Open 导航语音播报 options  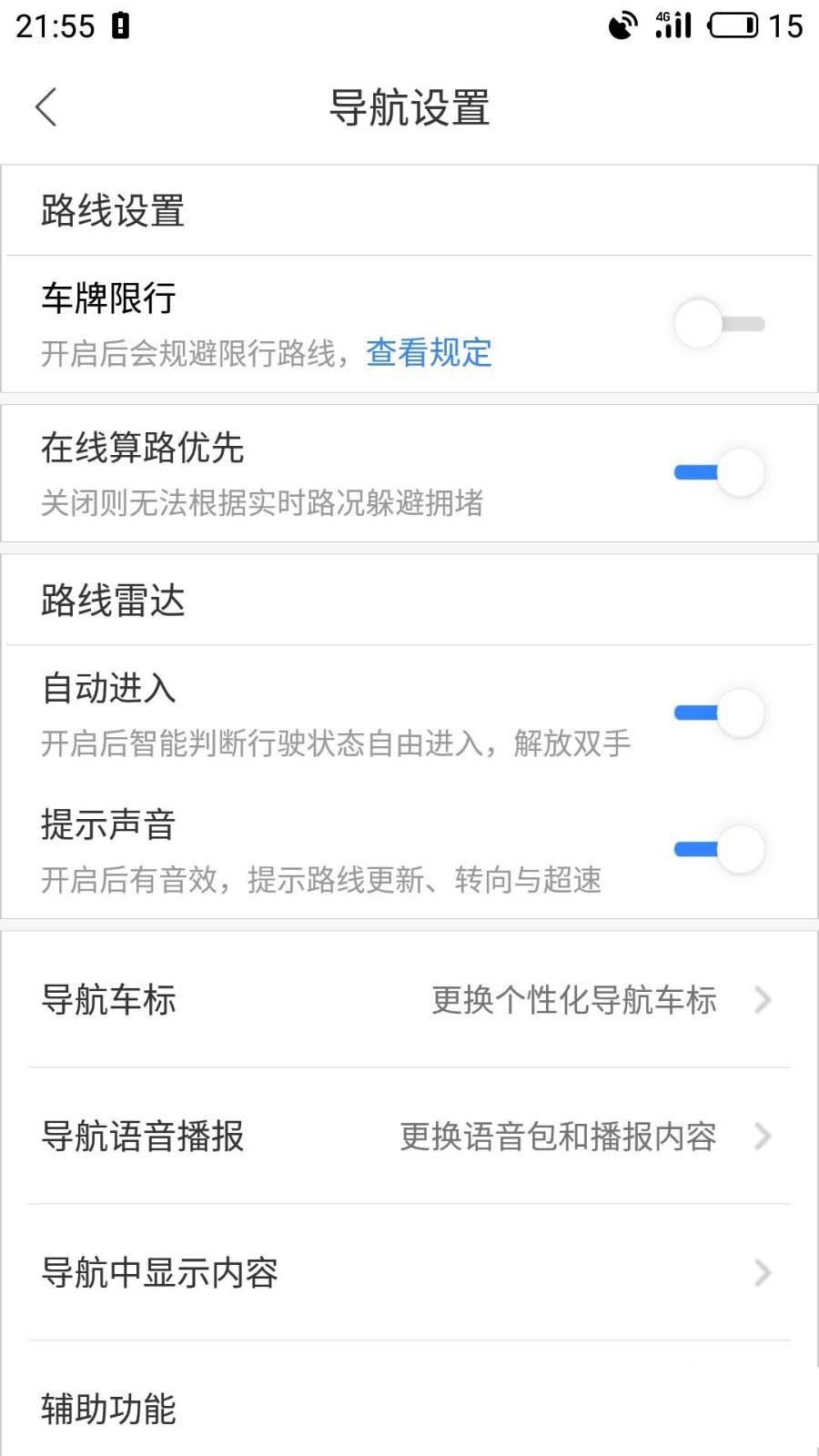pyautogui.click(x=409, y=1136)
